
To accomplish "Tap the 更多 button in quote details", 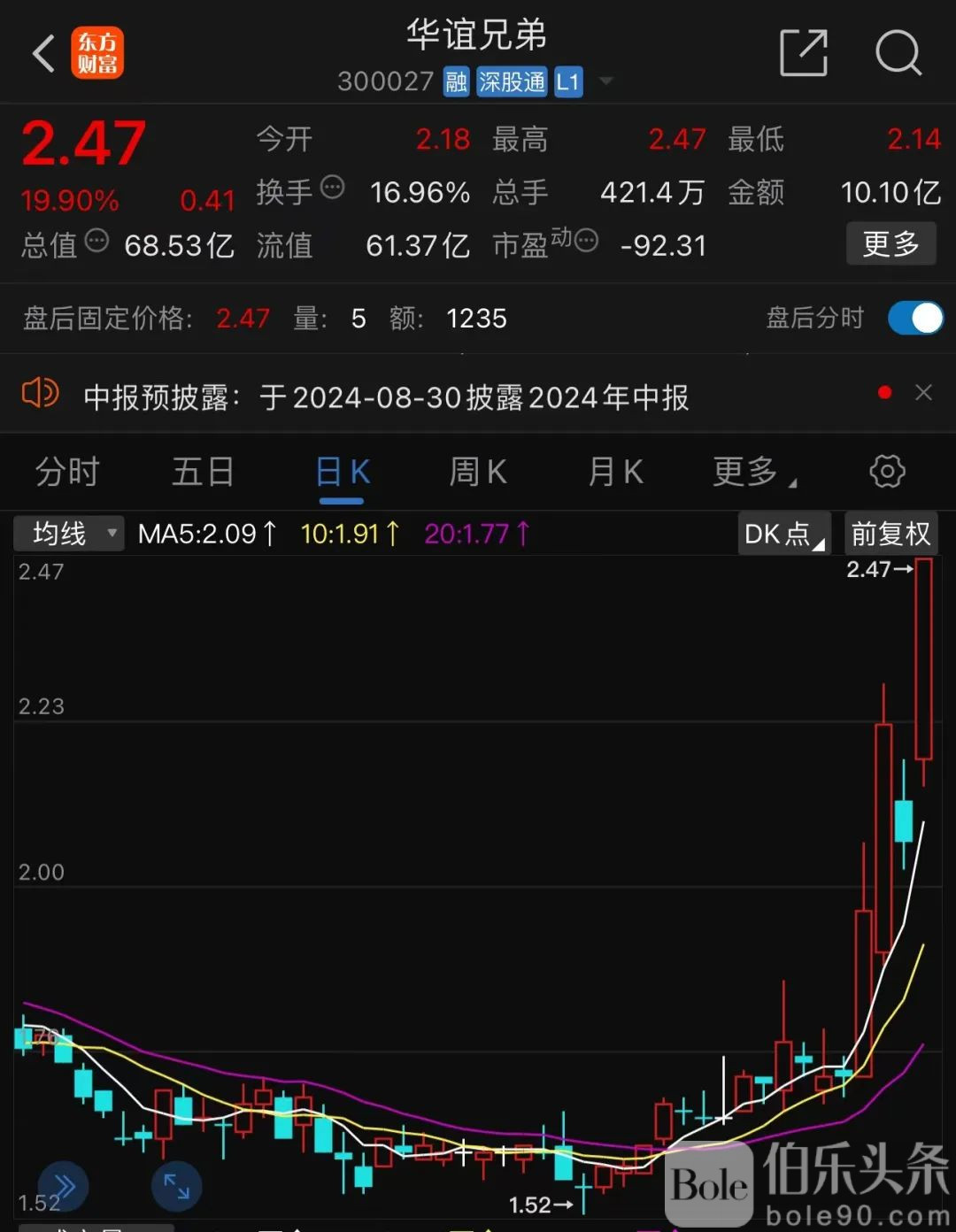I will pyautogui.click(x=890, y=243).
